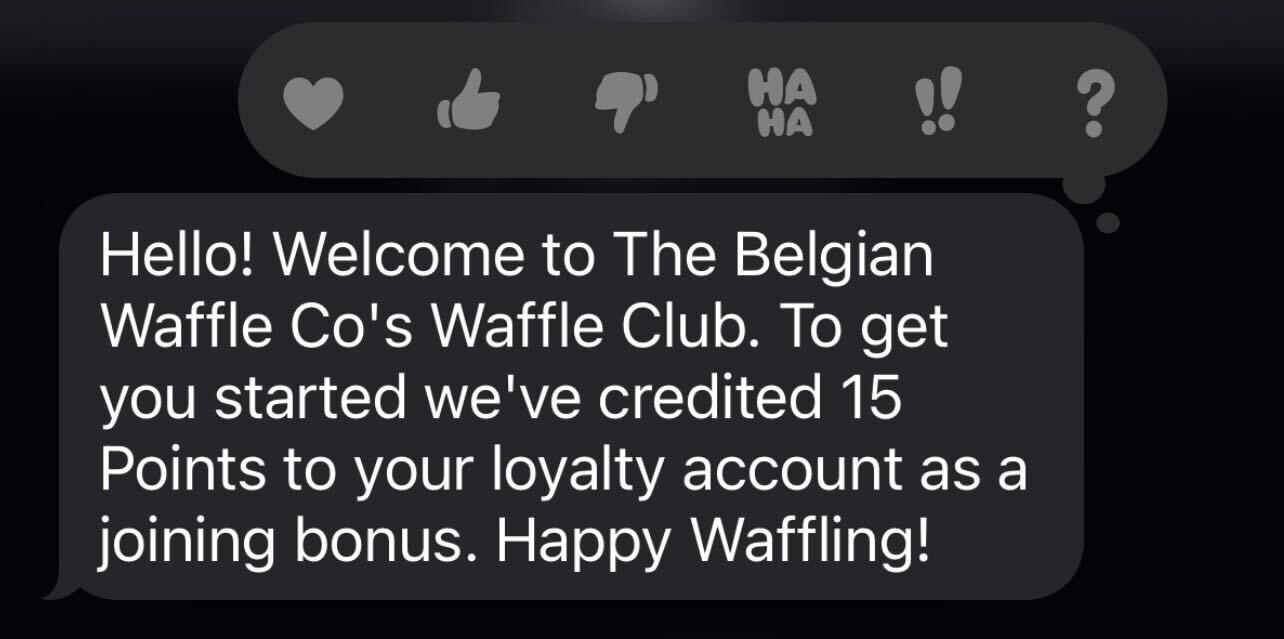The image size is (1284, 639).
Task: Emphasize message with double exclamation marks
Action: tap(938, 103)
